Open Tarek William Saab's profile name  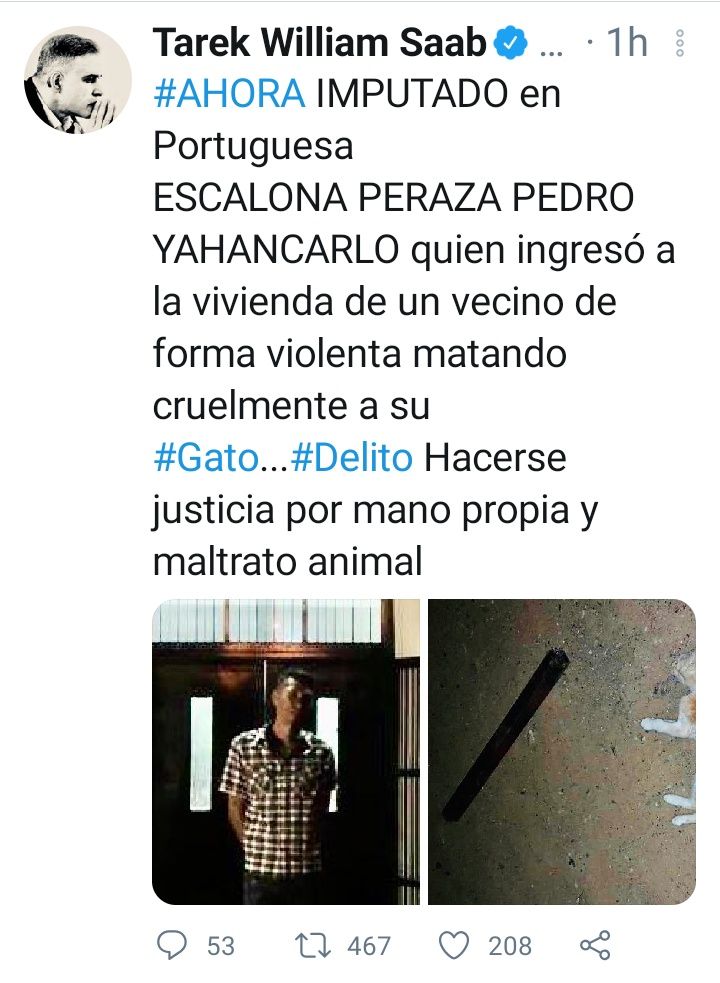pos(319,43)
